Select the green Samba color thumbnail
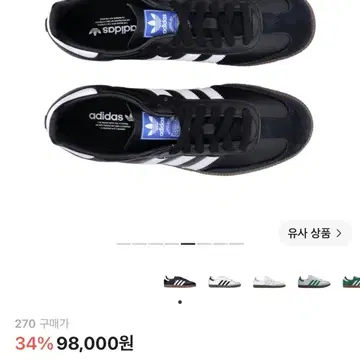 coord(351,282)
